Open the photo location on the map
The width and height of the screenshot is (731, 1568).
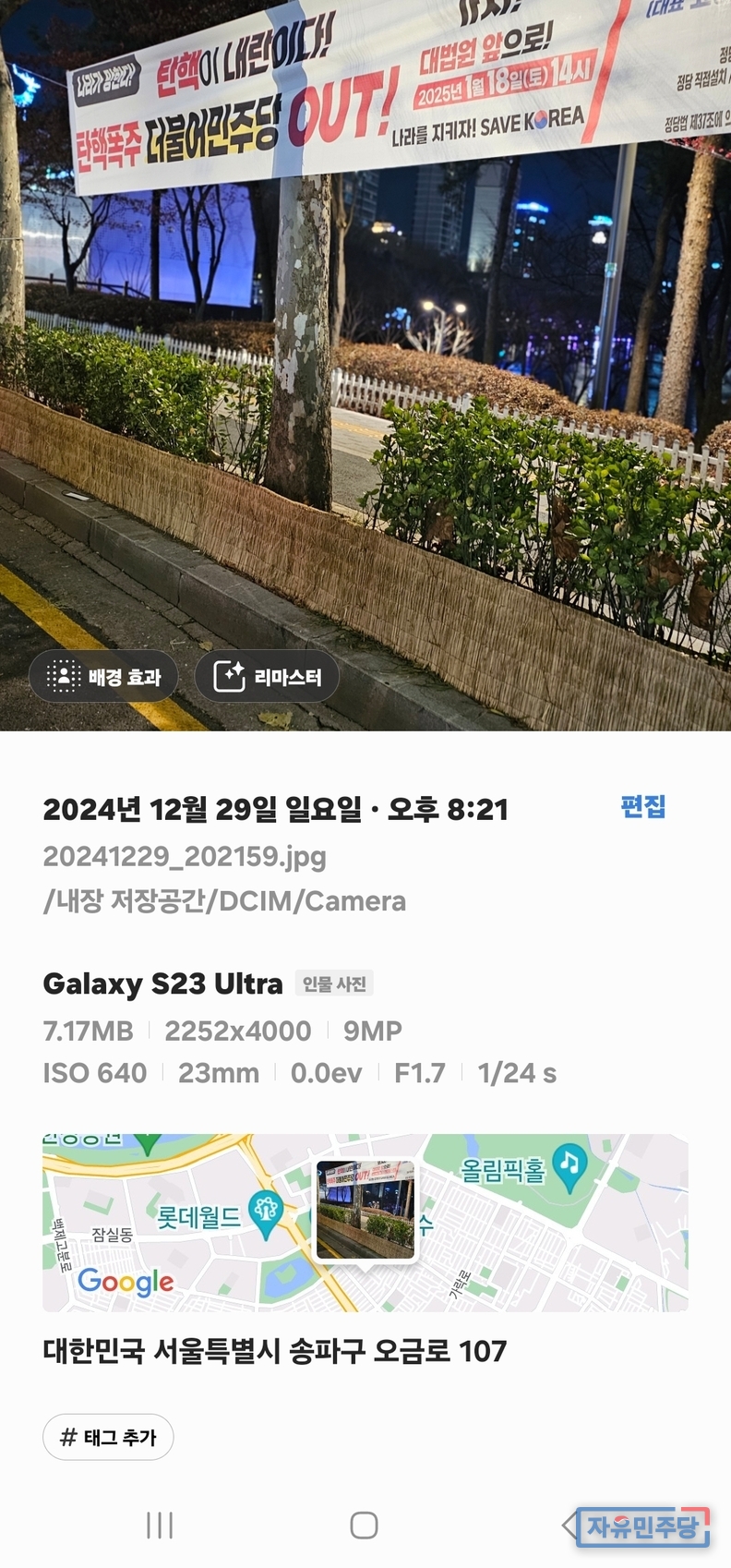[x=365, y=1222]
